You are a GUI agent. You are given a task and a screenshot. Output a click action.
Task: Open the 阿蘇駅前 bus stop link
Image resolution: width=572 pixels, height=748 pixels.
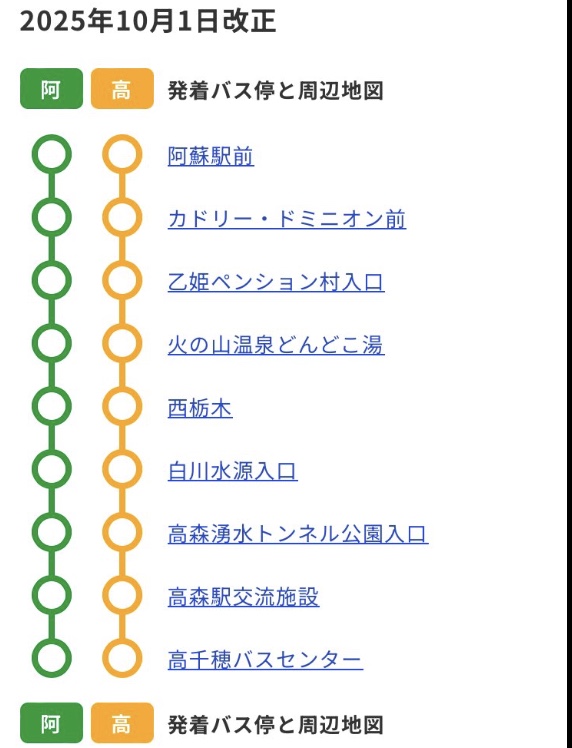tap(210, 156)
